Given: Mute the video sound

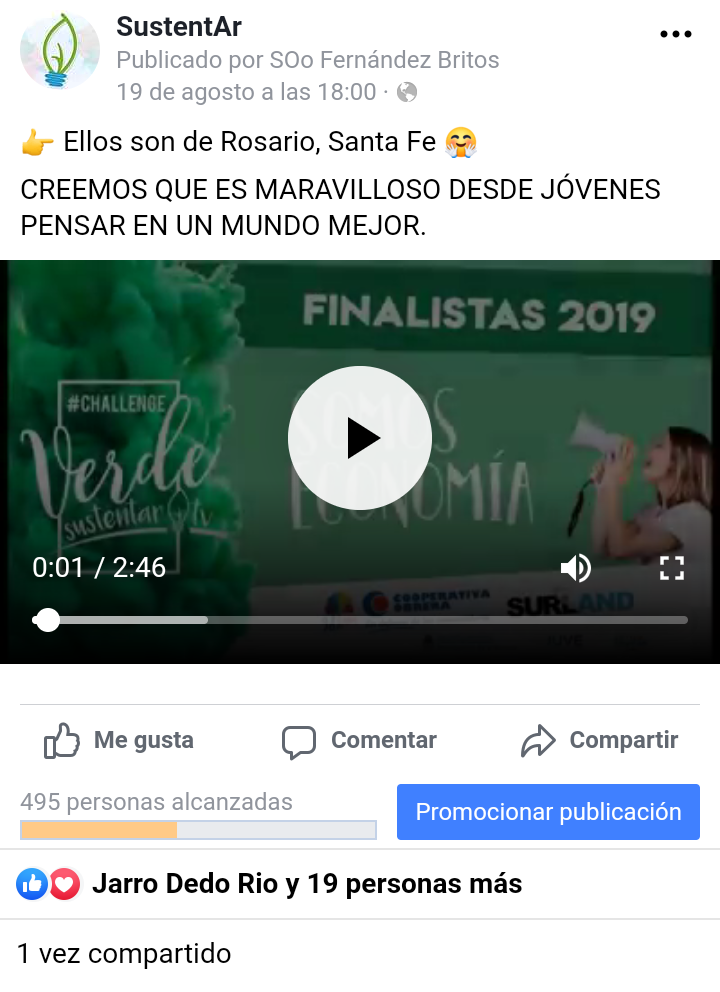Looking at the screenshot, I should click(575, 569).
